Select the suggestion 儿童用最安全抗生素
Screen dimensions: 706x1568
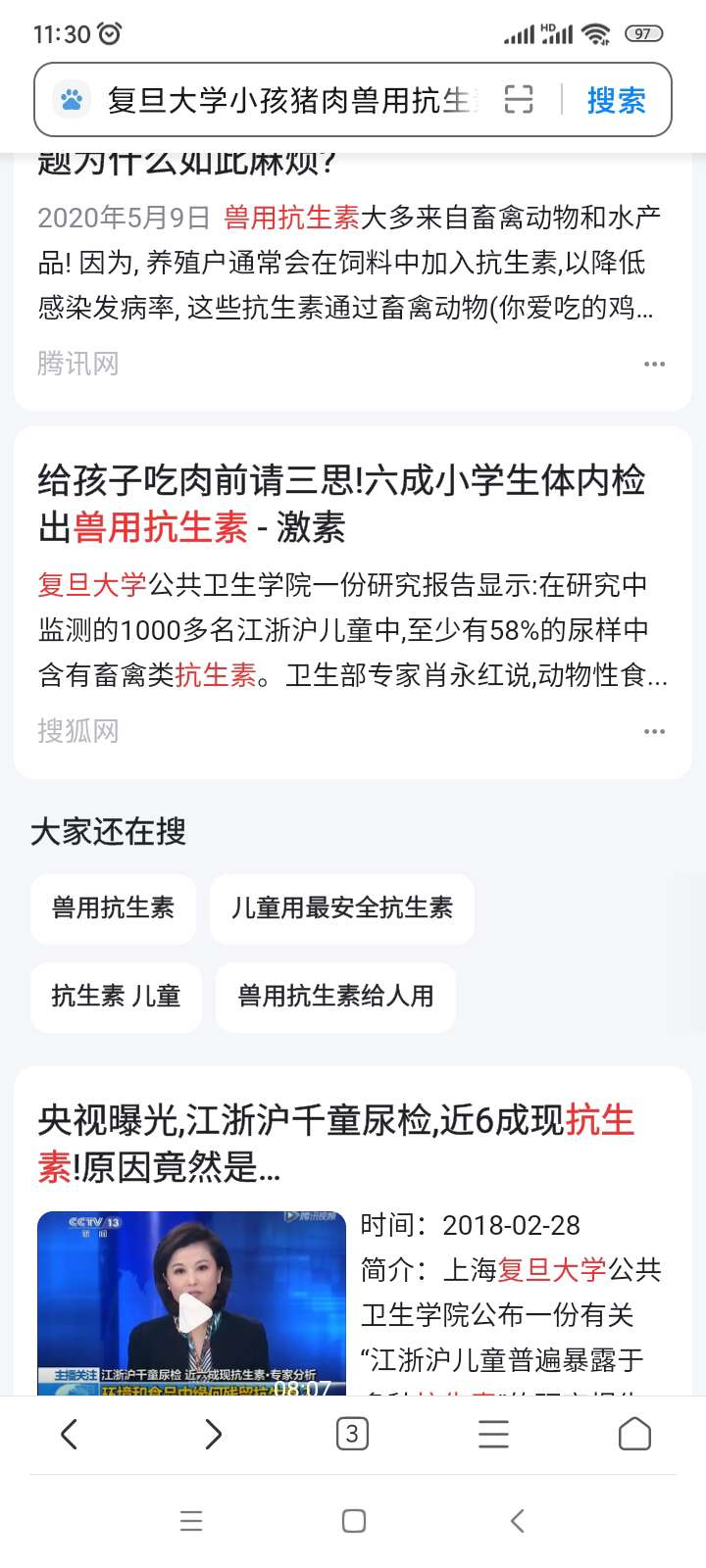pos(342,908)
